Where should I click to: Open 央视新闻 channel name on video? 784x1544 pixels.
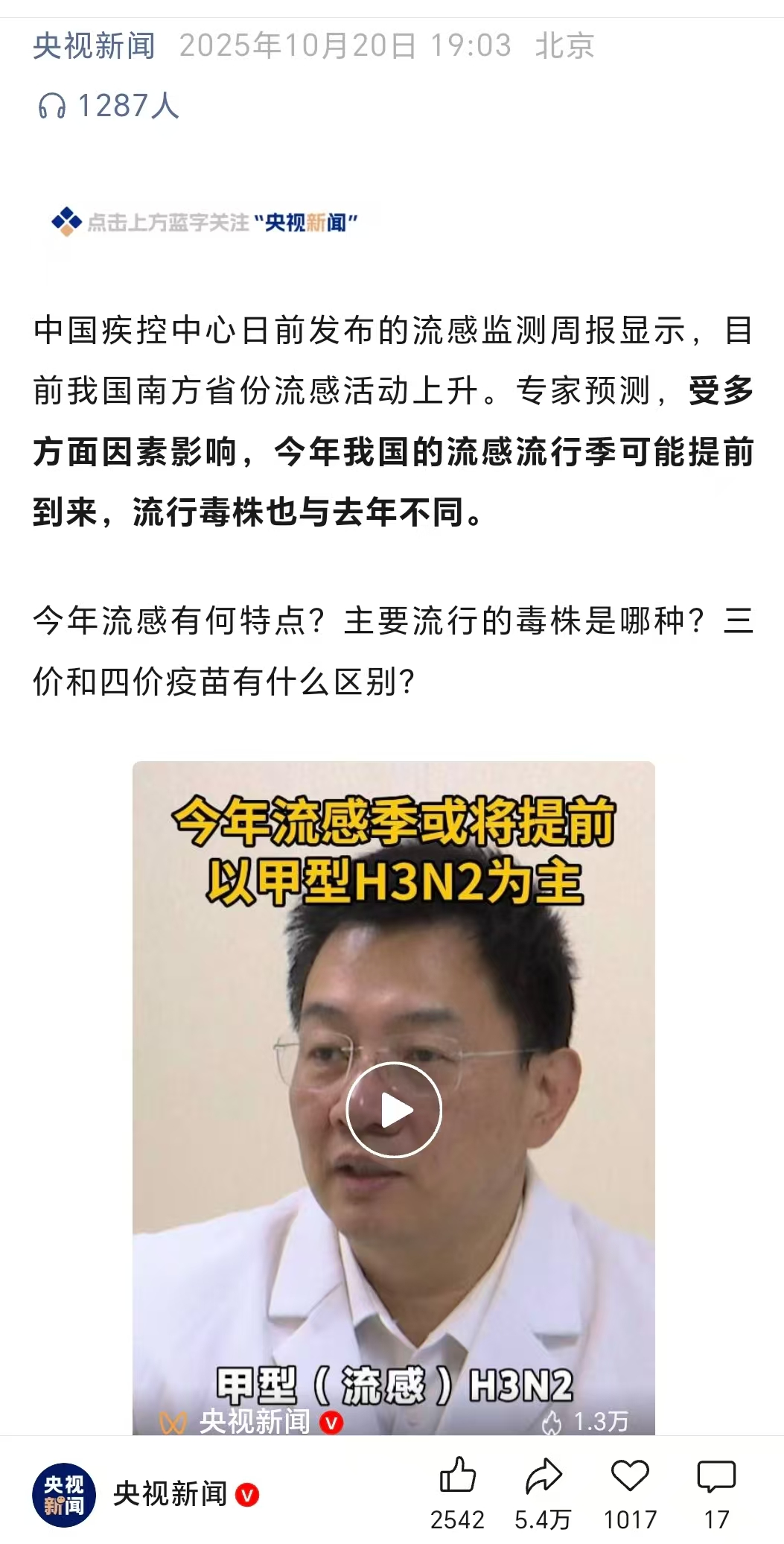coord(254,1421)
